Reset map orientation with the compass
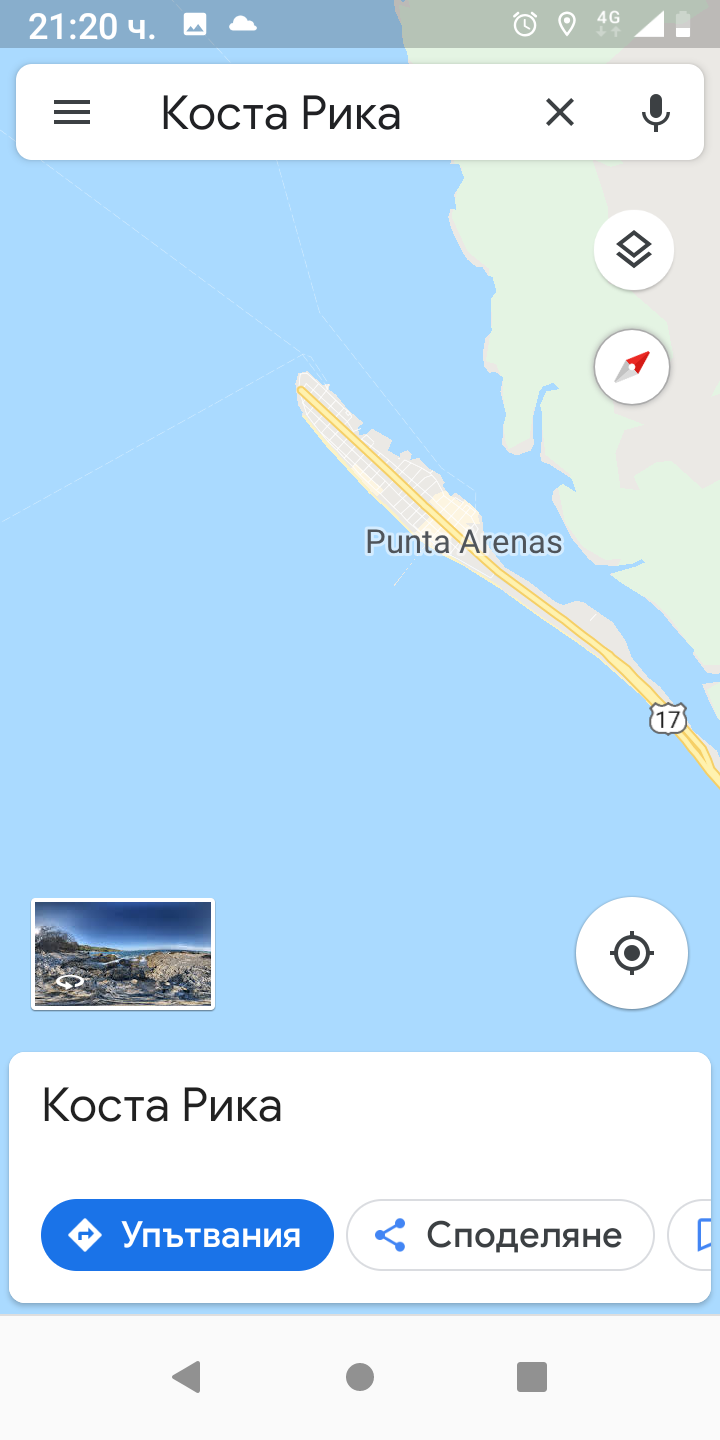This screenshot has width=720, height=1440. 632,367
